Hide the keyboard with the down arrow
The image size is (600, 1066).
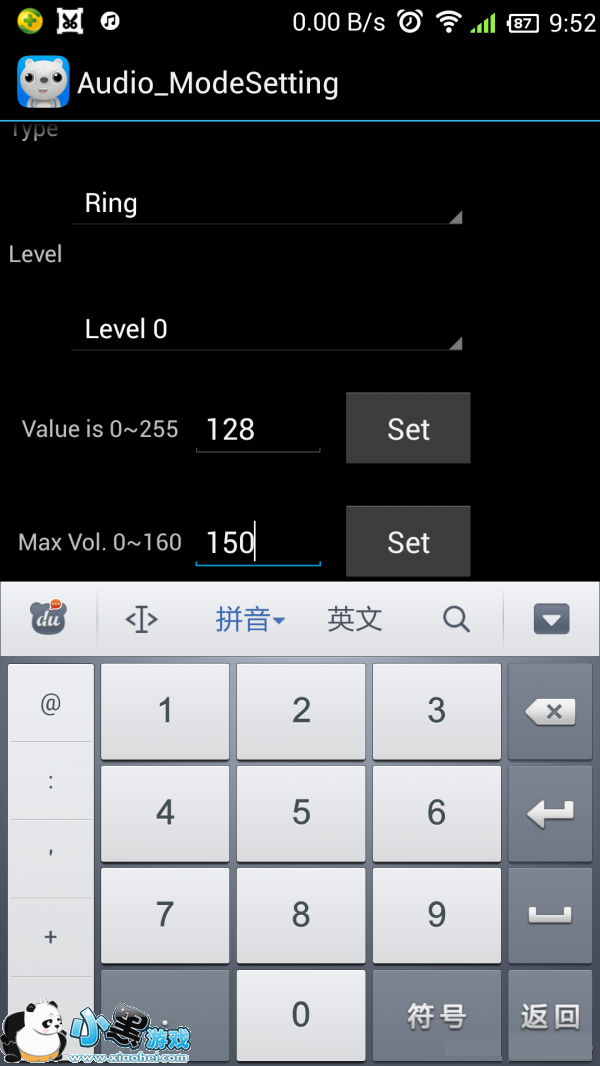tap(551, 619)
